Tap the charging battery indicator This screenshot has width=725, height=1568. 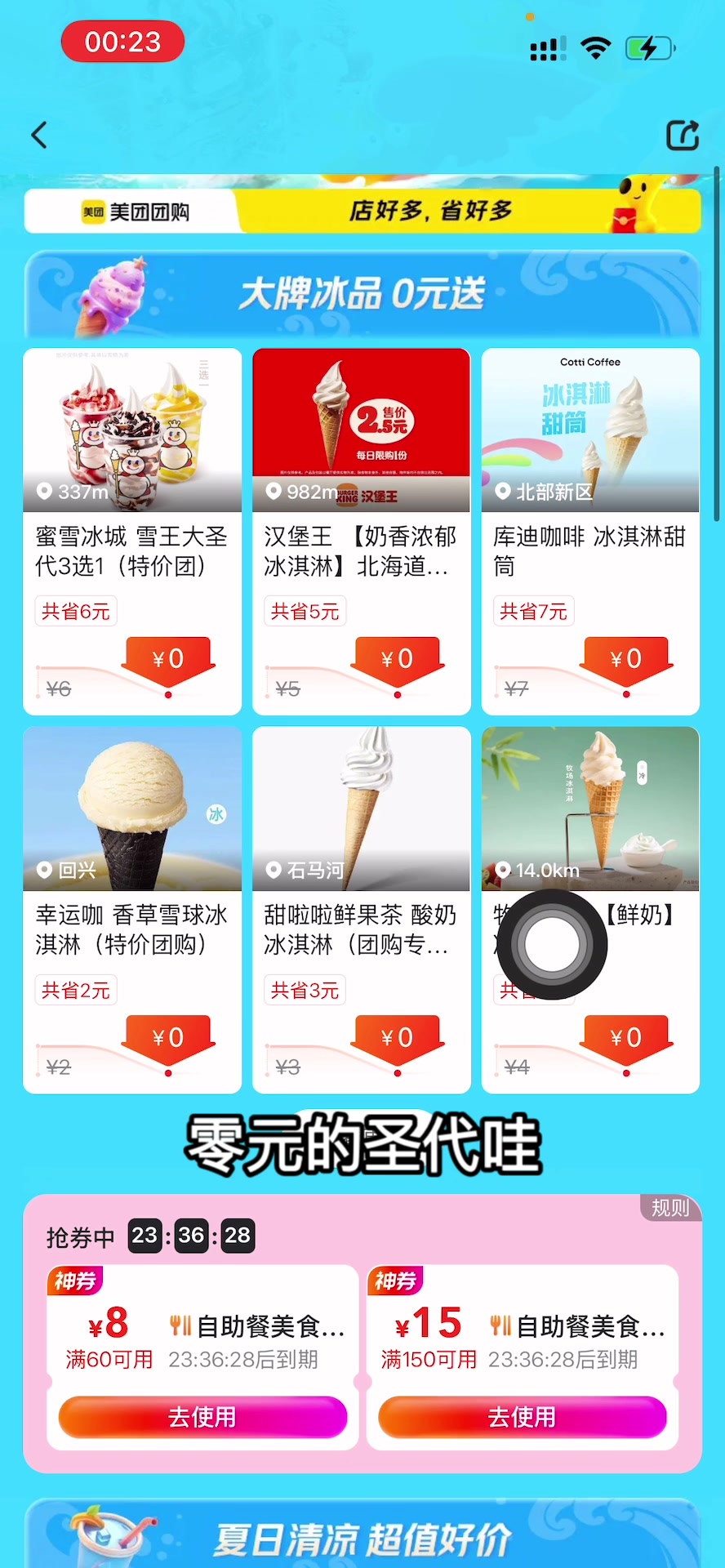[647, 47]
